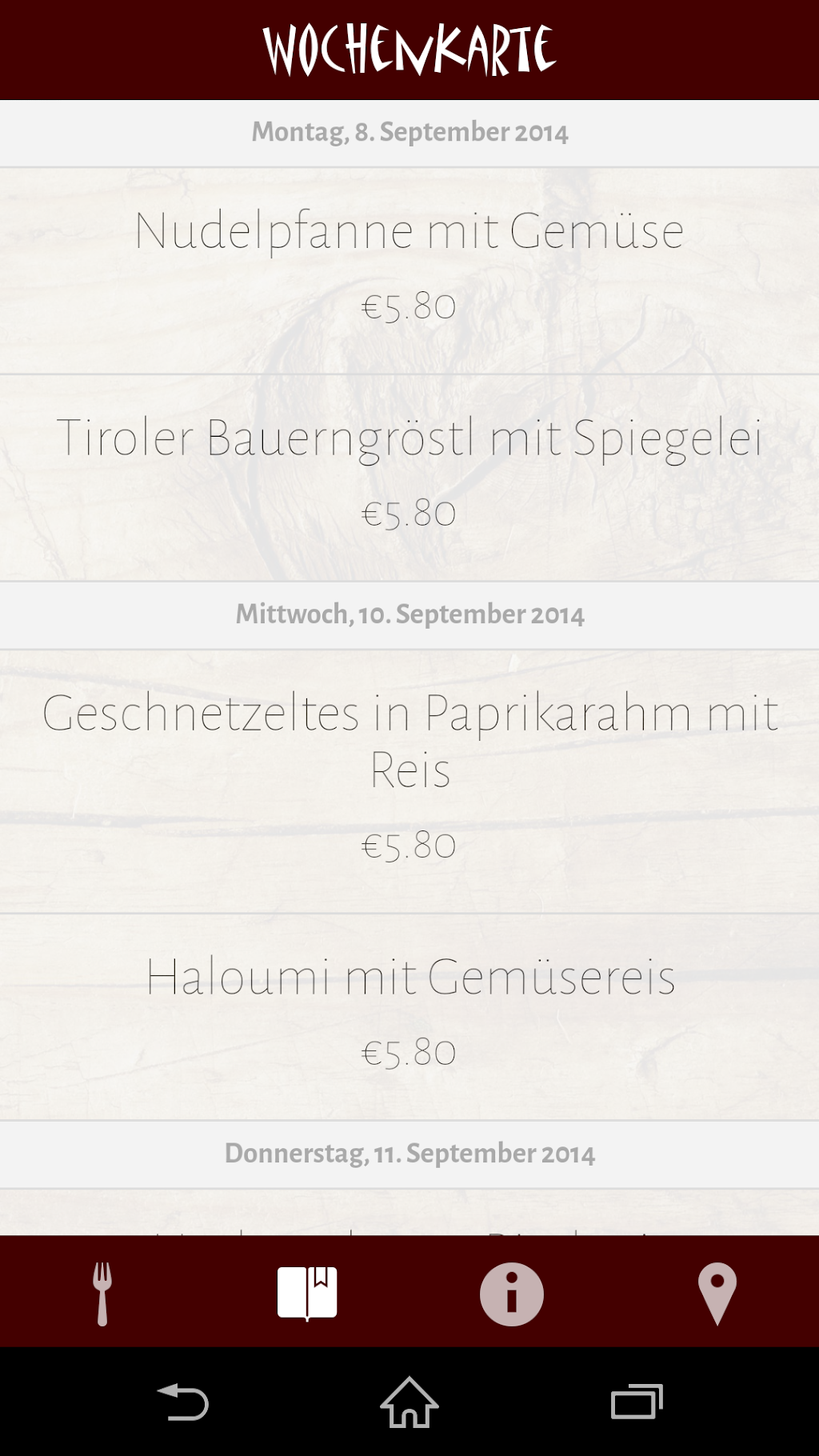Viewport: 819px width, 1456px height.
Task: Open the info tab
Action: [x=512, y=1293]
